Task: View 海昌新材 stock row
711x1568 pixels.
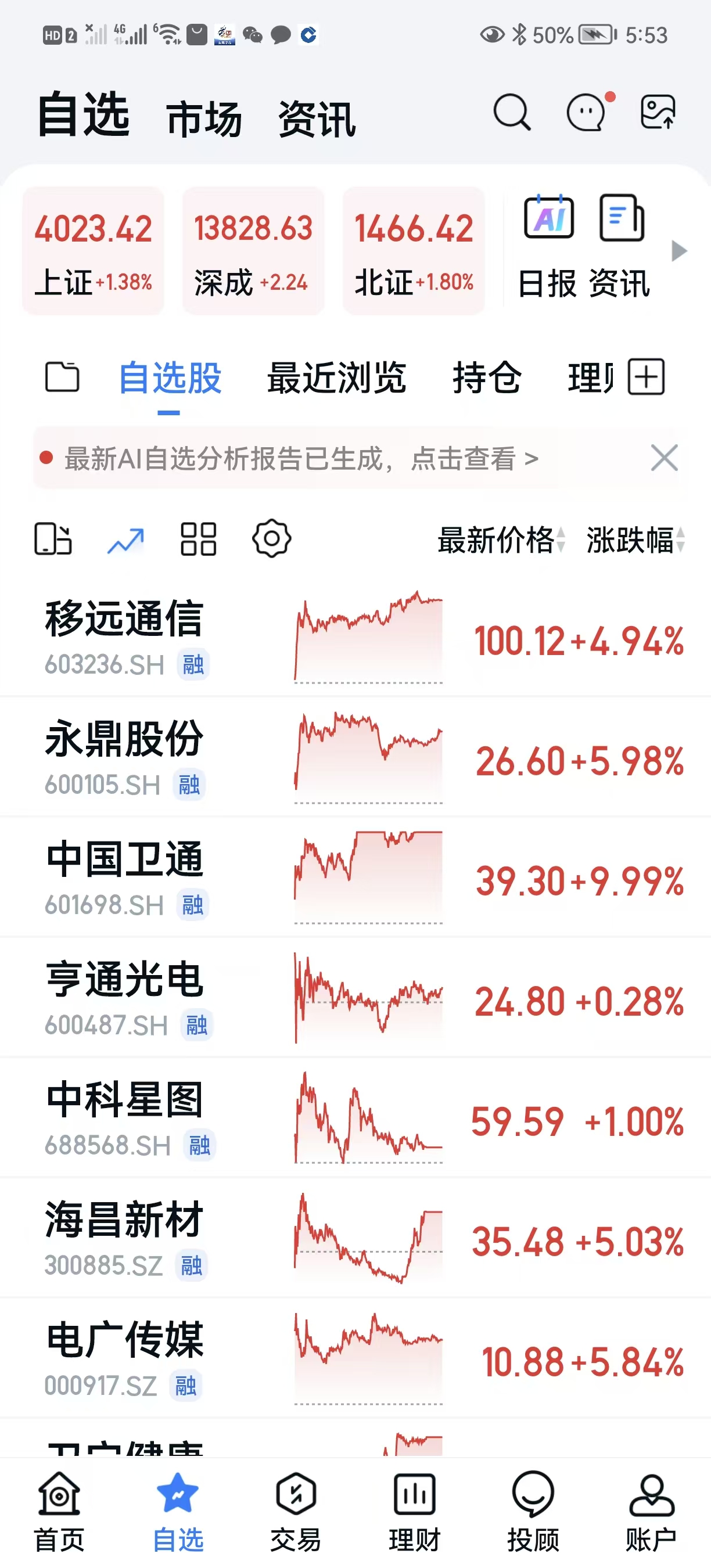Action: click(x=124, y=1236)
